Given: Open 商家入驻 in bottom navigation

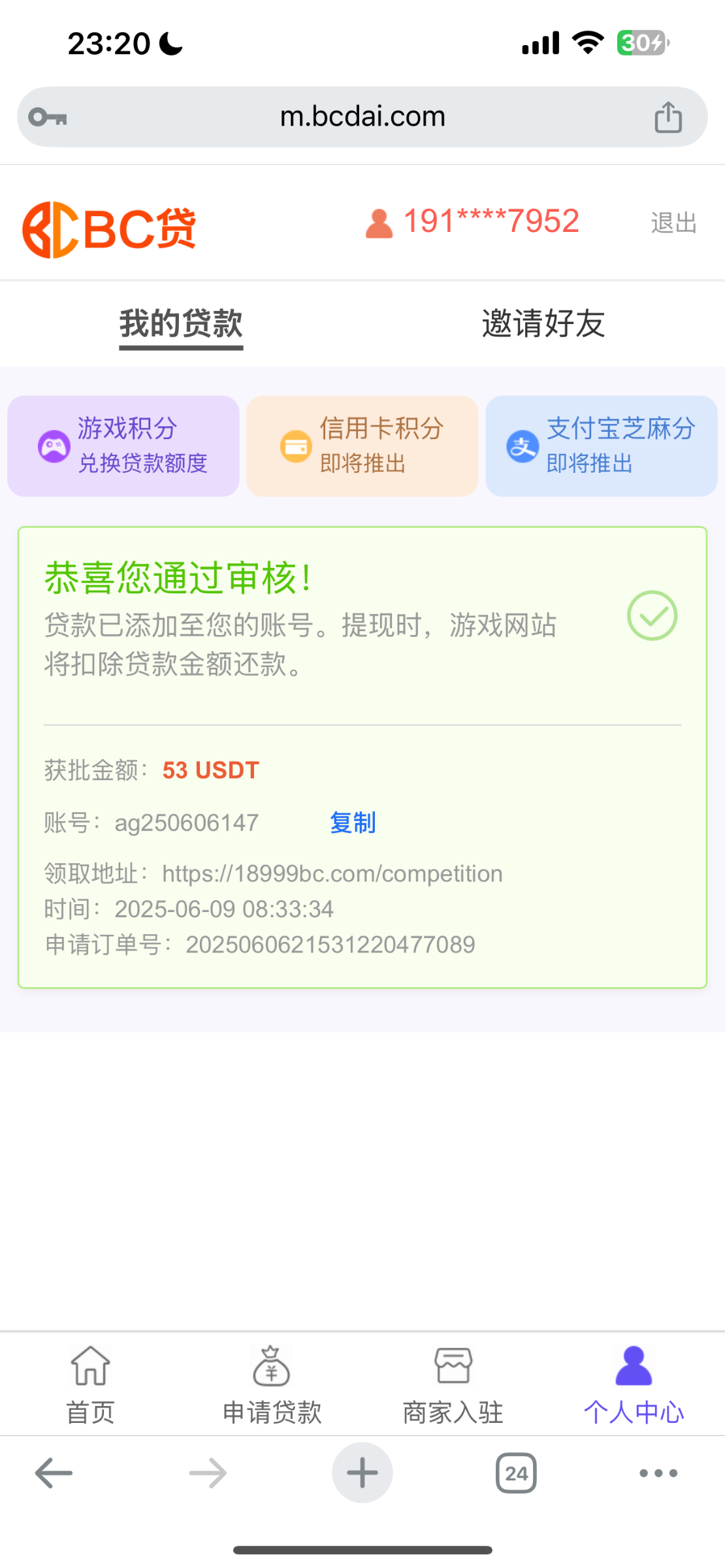Looking at the screenshot, I should click(x=453, y=1384).
